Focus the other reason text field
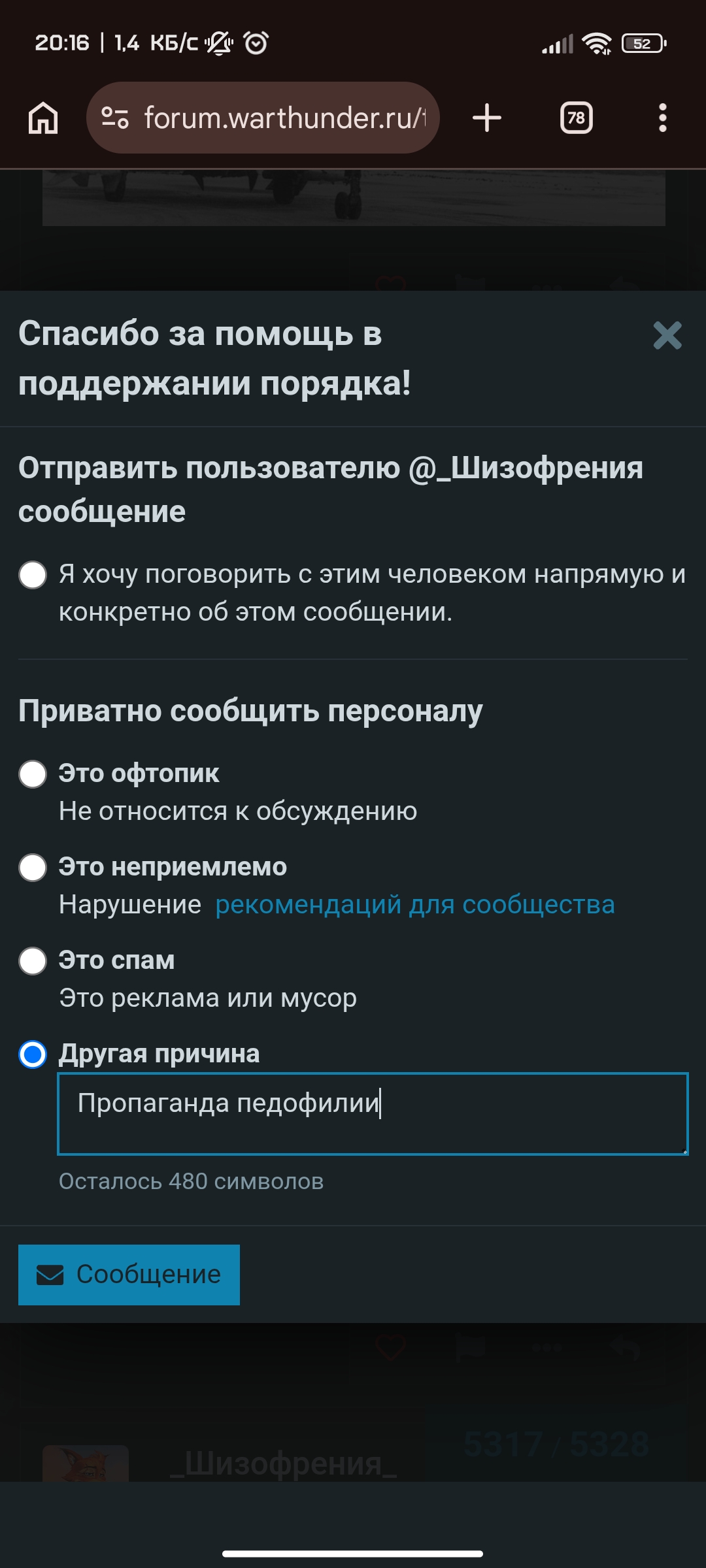The width and height of the screenshot is (706, 1568). (x=373, y=1114)
